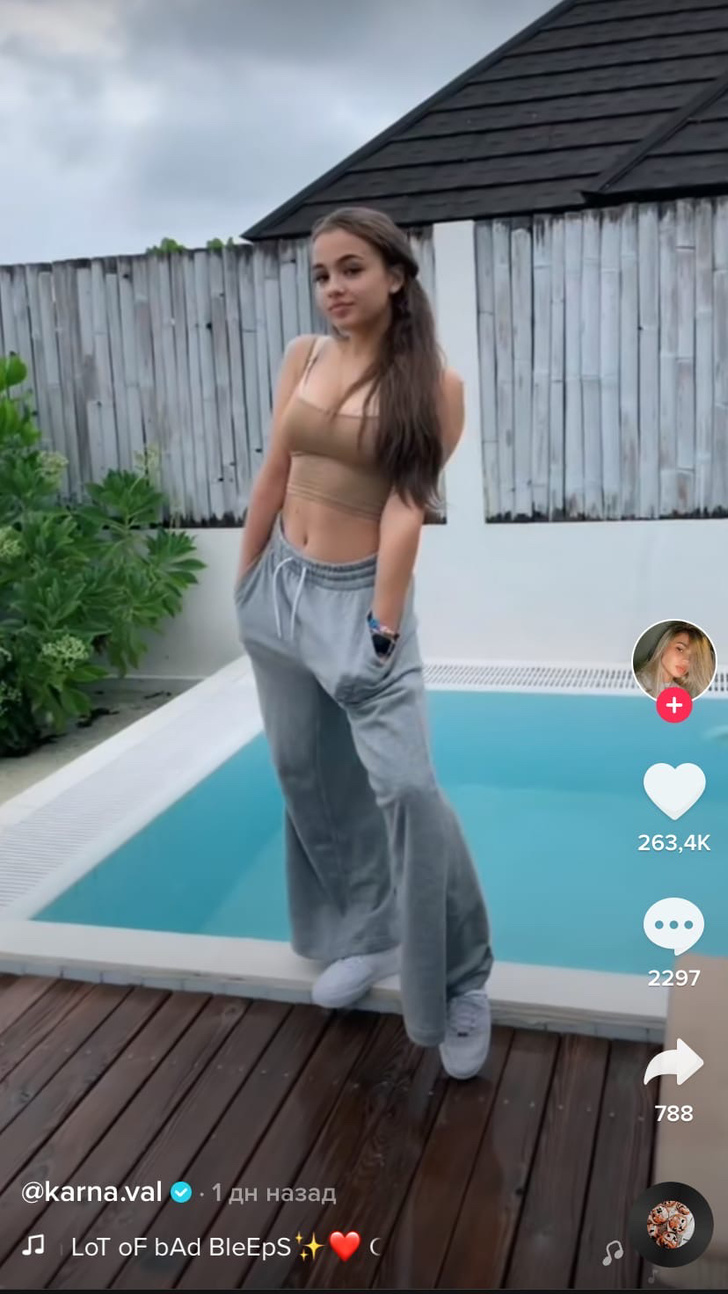Image resolution: width=728 pixels, height=1294 pixels.
Task: Share this video using the arrow icon
Action: pyautogui.click(x=673, y=1063)
